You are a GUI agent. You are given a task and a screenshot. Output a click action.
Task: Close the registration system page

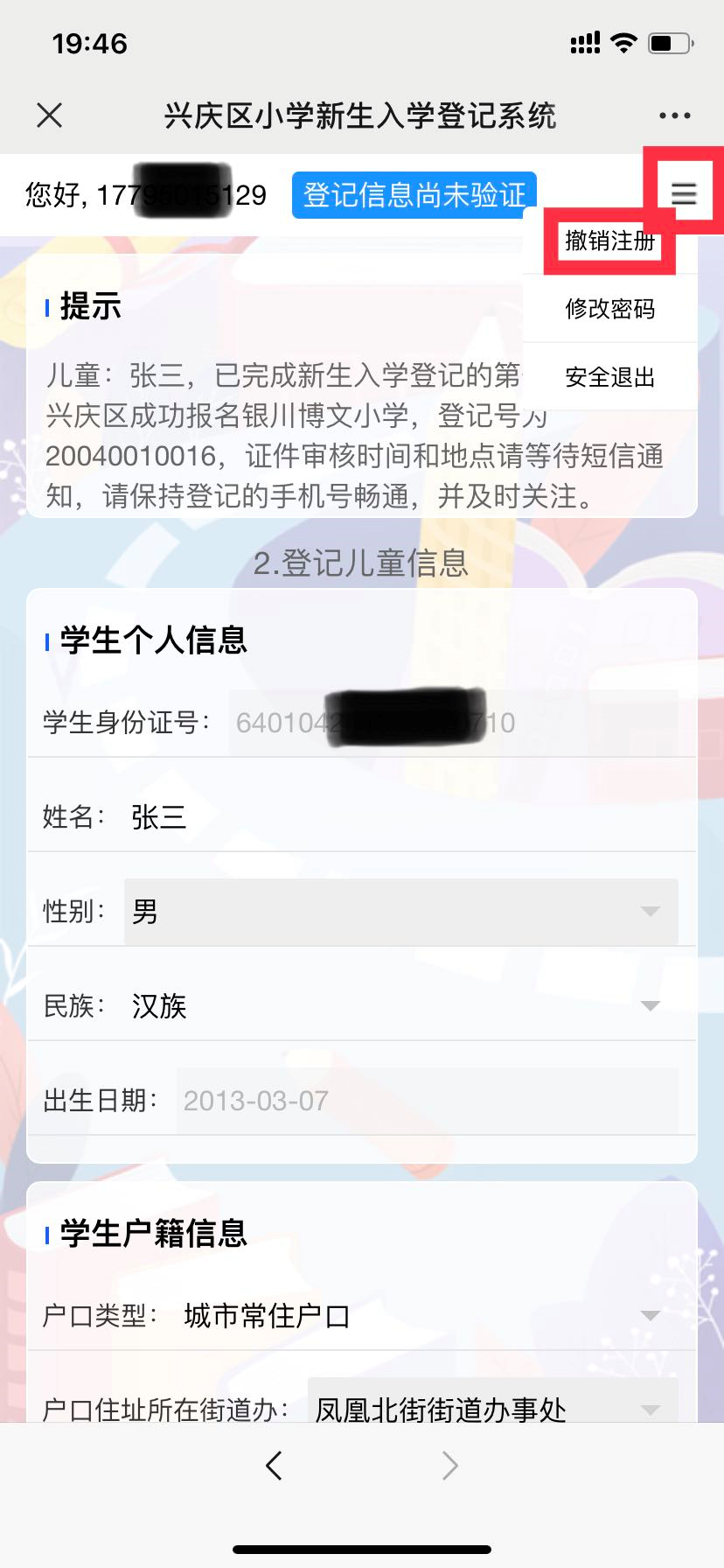(50, 115)
